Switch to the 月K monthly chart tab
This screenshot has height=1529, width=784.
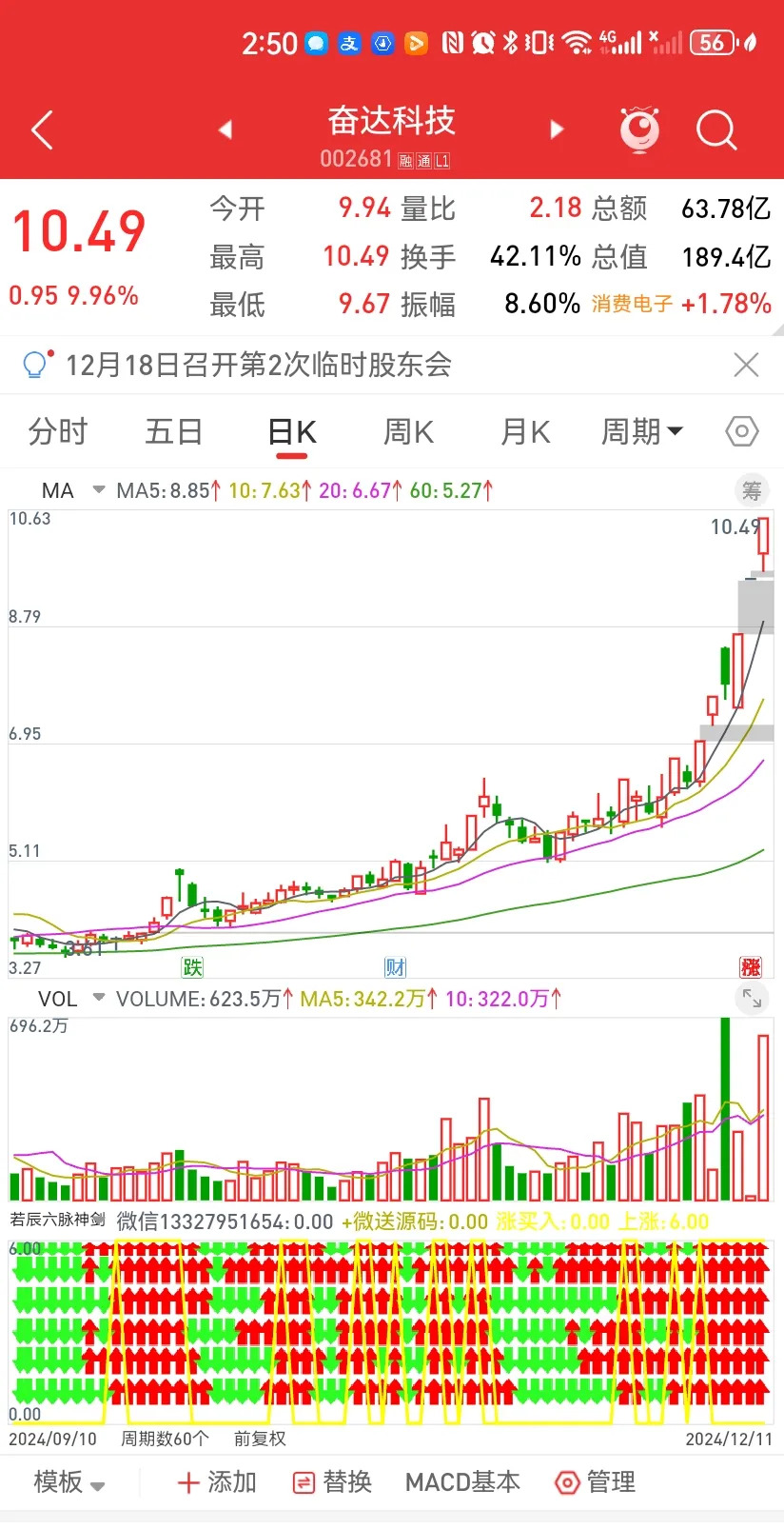tap(523, 431)
